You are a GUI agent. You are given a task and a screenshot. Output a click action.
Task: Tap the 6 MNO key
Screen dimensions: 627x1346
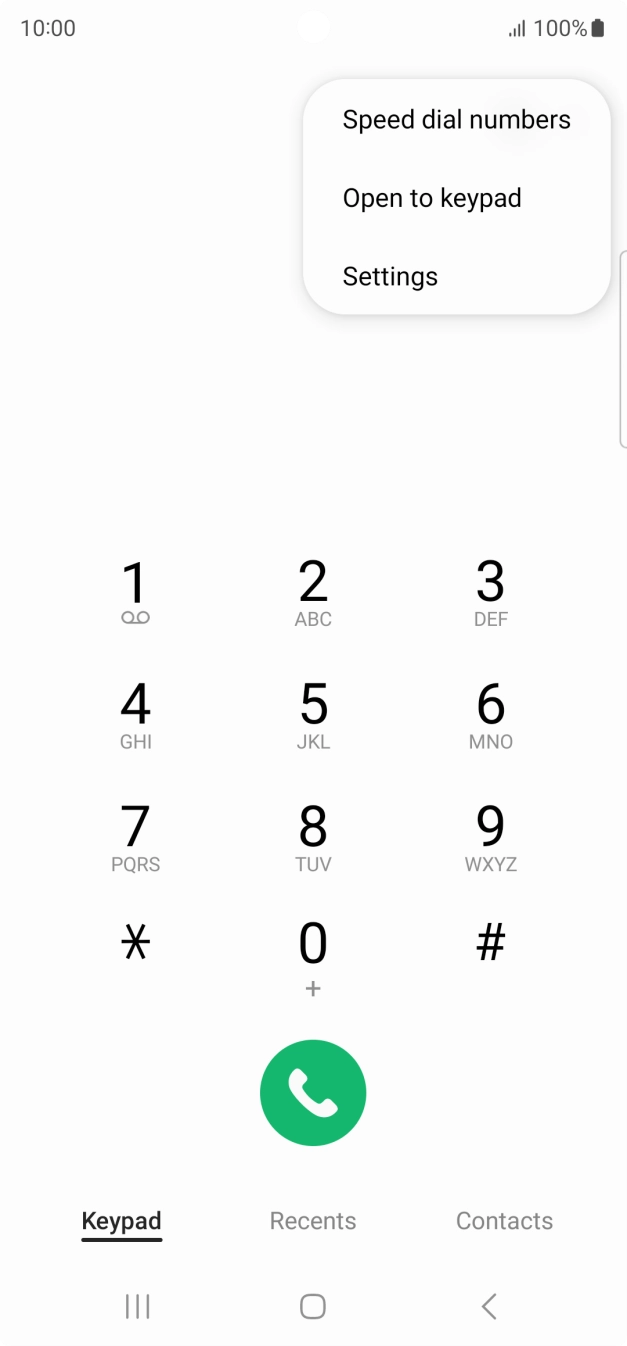[490, 714]
